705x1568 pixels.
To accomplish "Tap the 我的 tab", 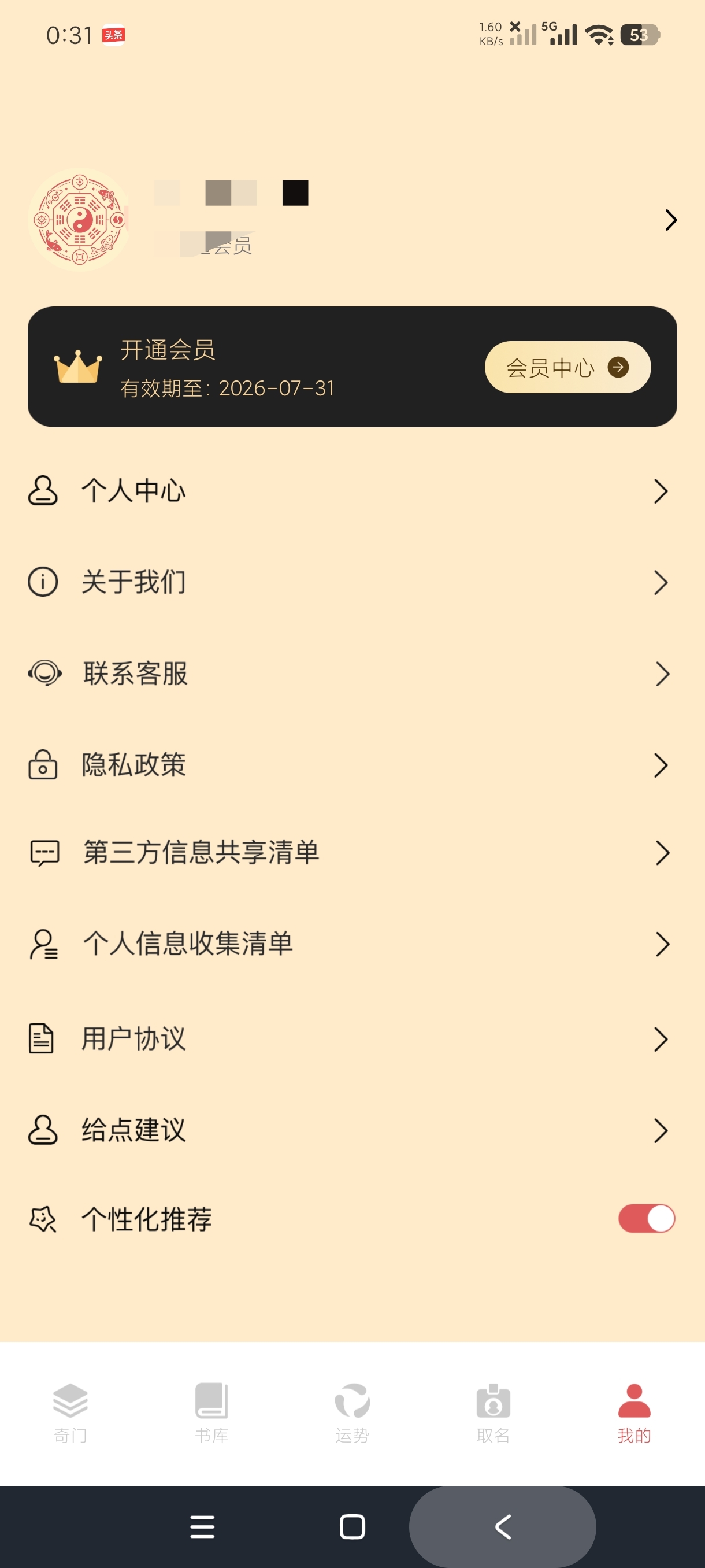I will [x=634, y=1413].
